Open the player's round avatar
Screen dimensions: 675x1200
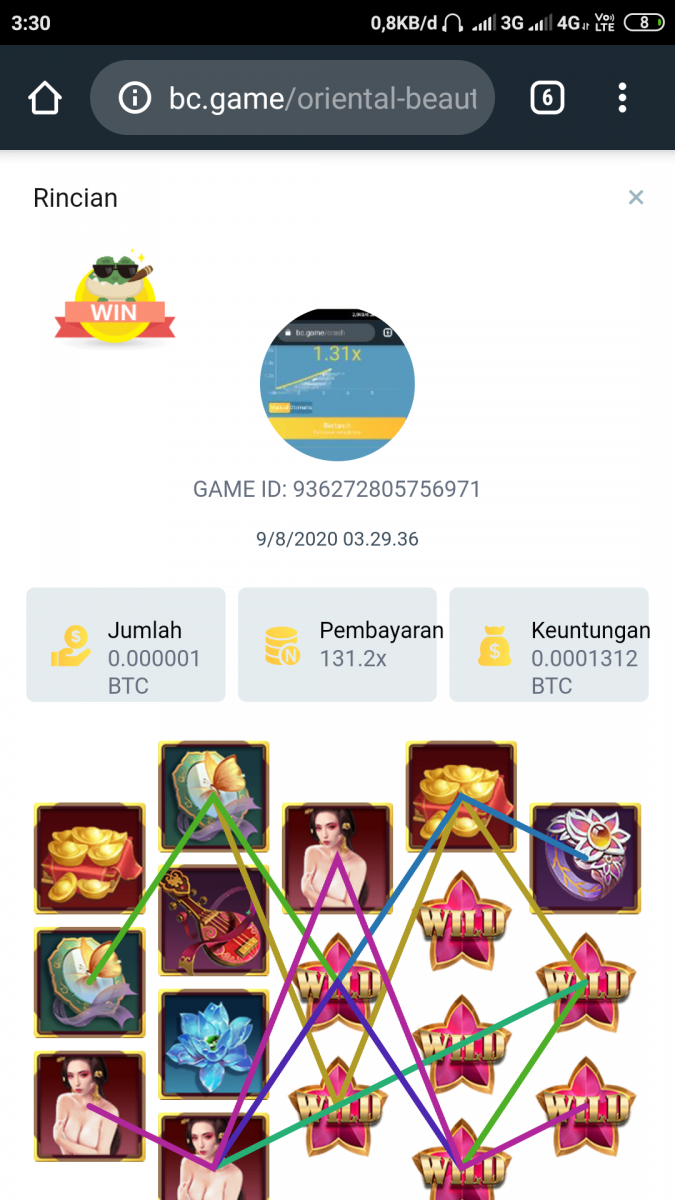[x=337, y=384]
